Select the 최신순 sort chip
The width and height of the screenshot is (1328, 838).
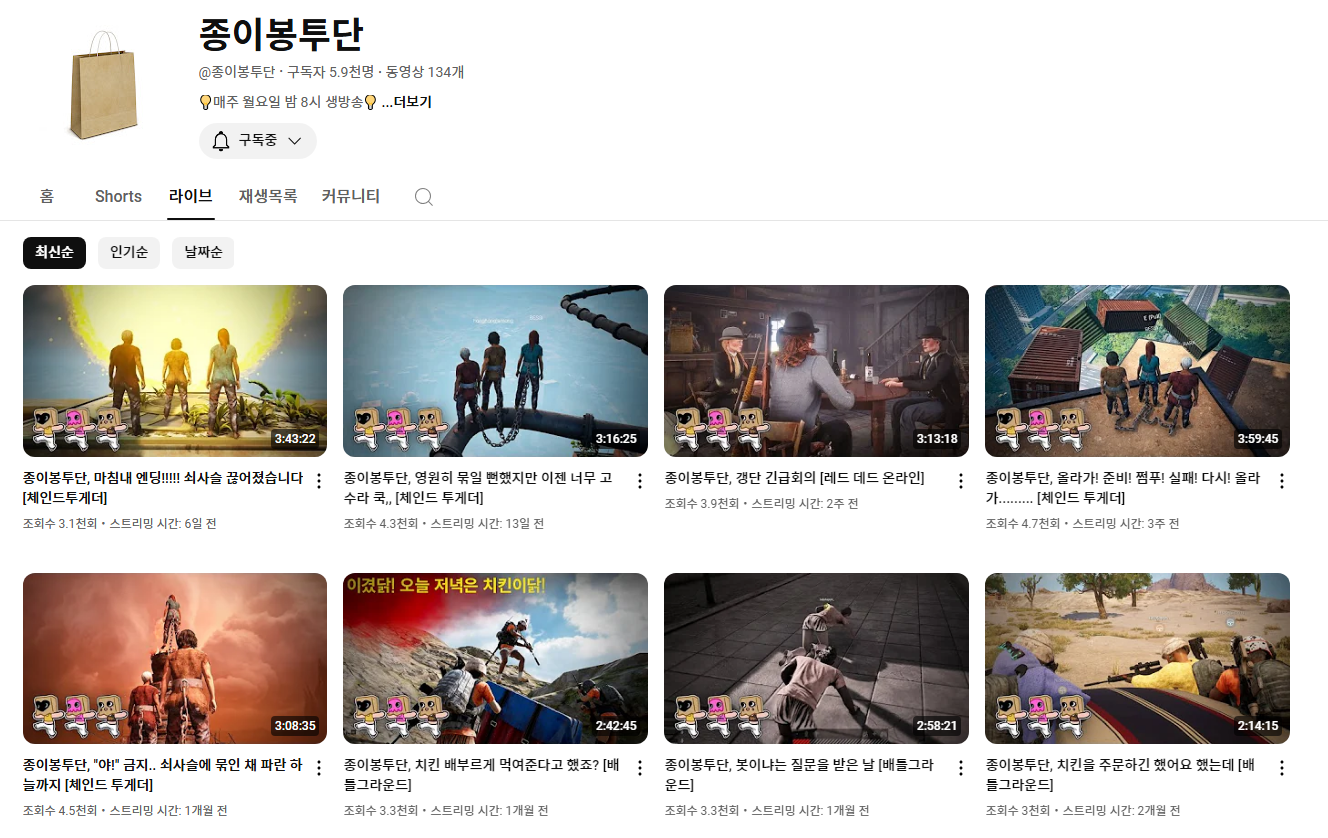[54, 253]
